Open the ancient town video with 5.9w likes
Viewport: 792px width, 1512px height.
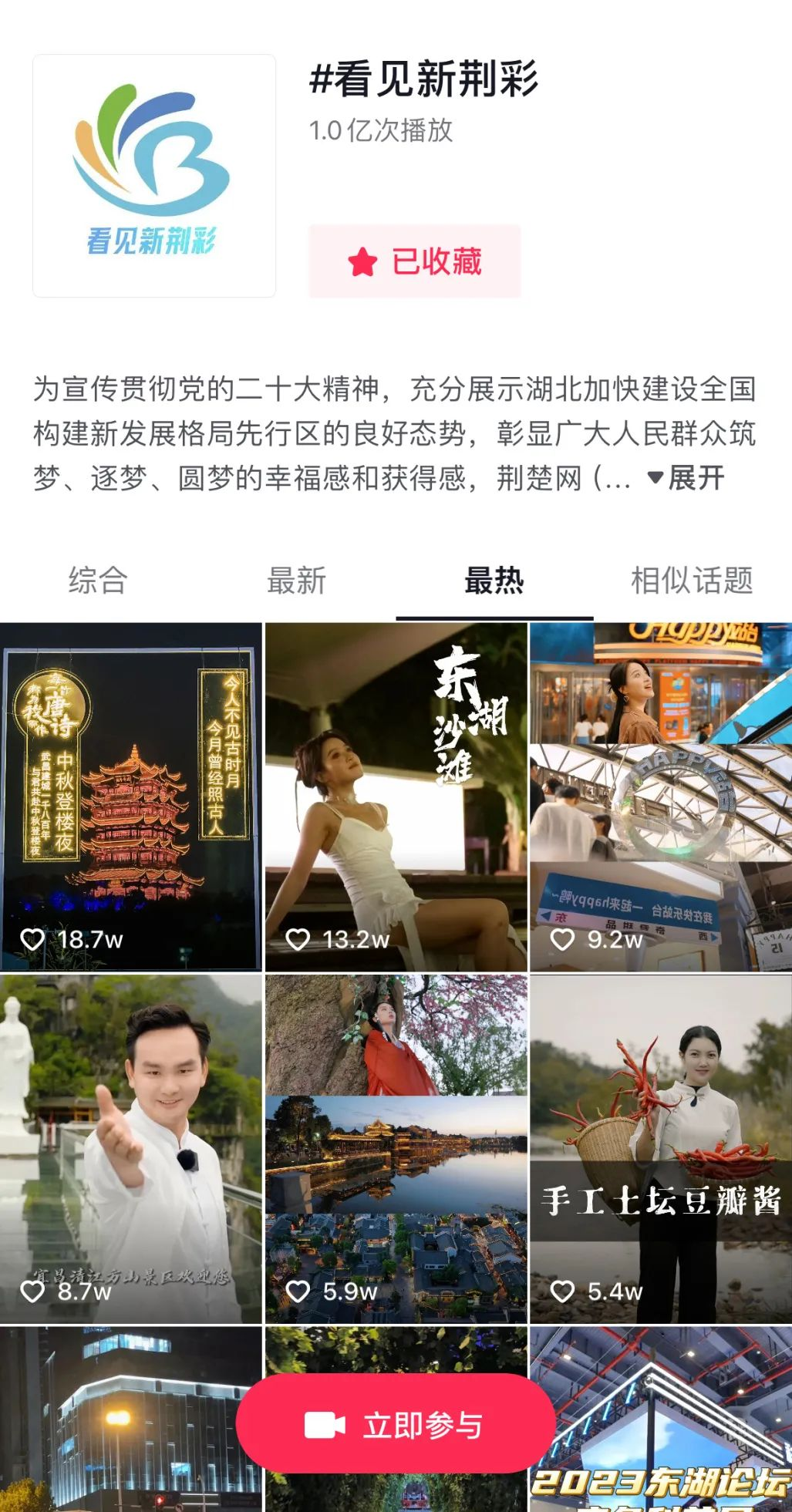[x=396, y=1149]
